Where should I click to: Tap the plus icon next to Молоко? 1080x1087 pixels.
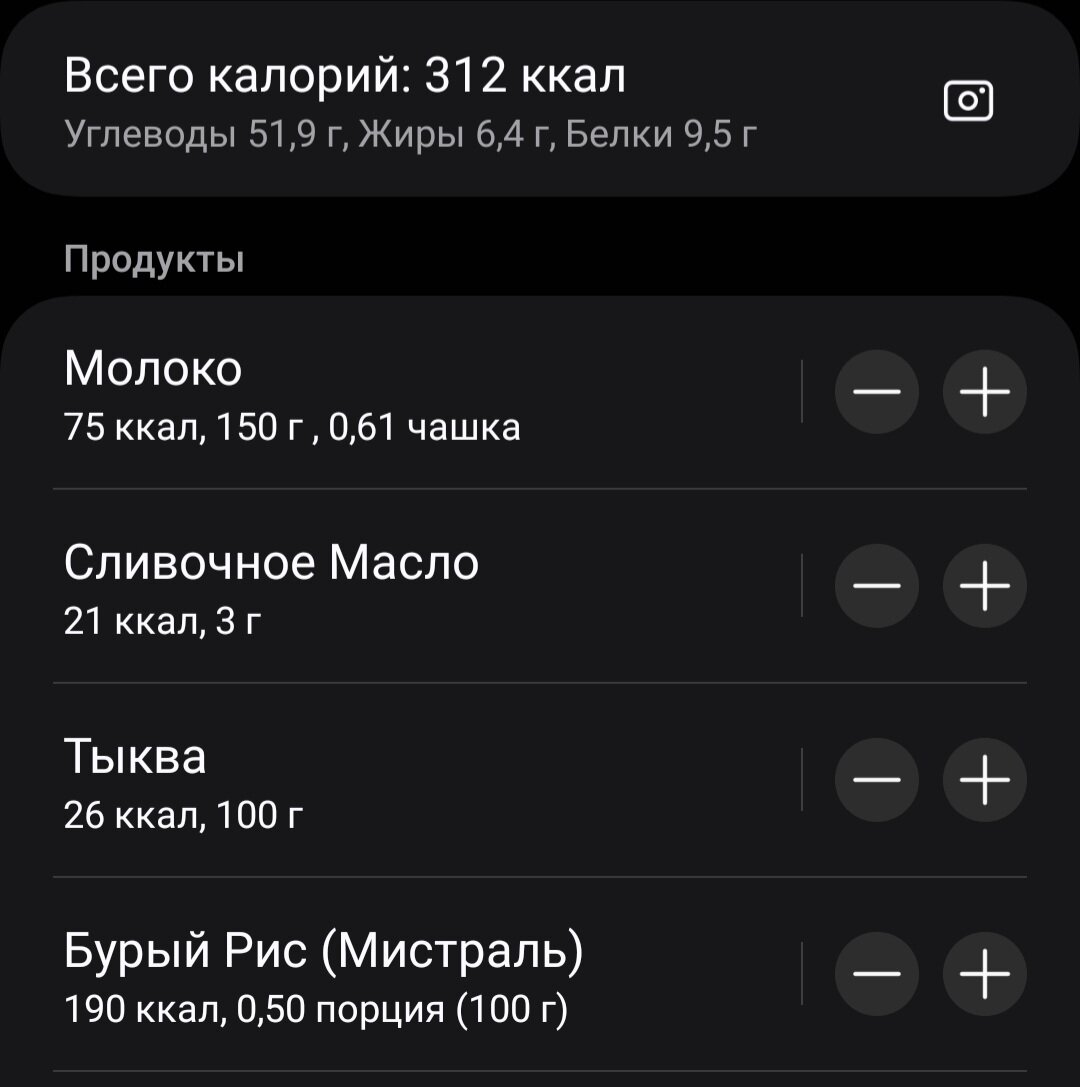[984, 392]
